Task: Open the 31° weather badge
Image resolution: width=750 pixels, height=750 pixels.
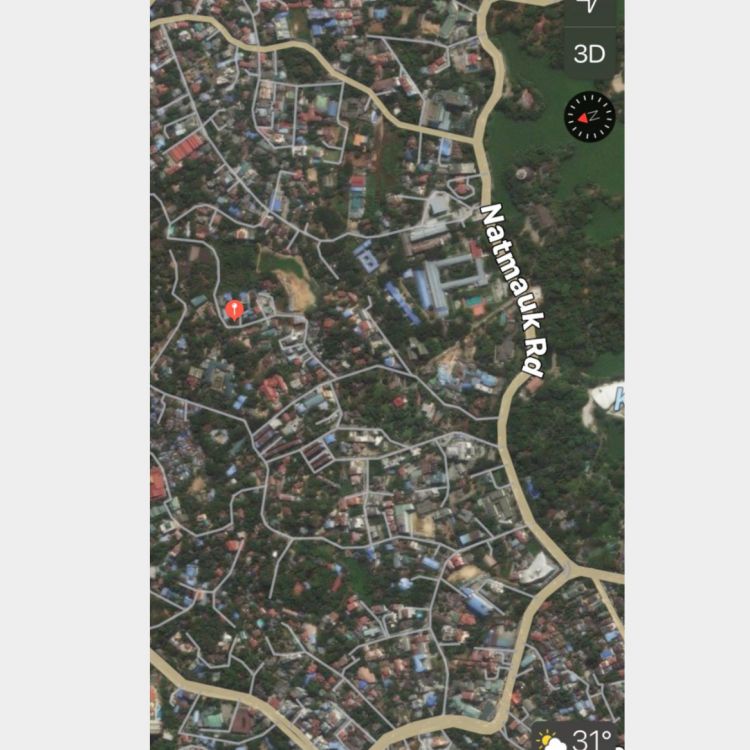Action: click(x=578, y=738)
